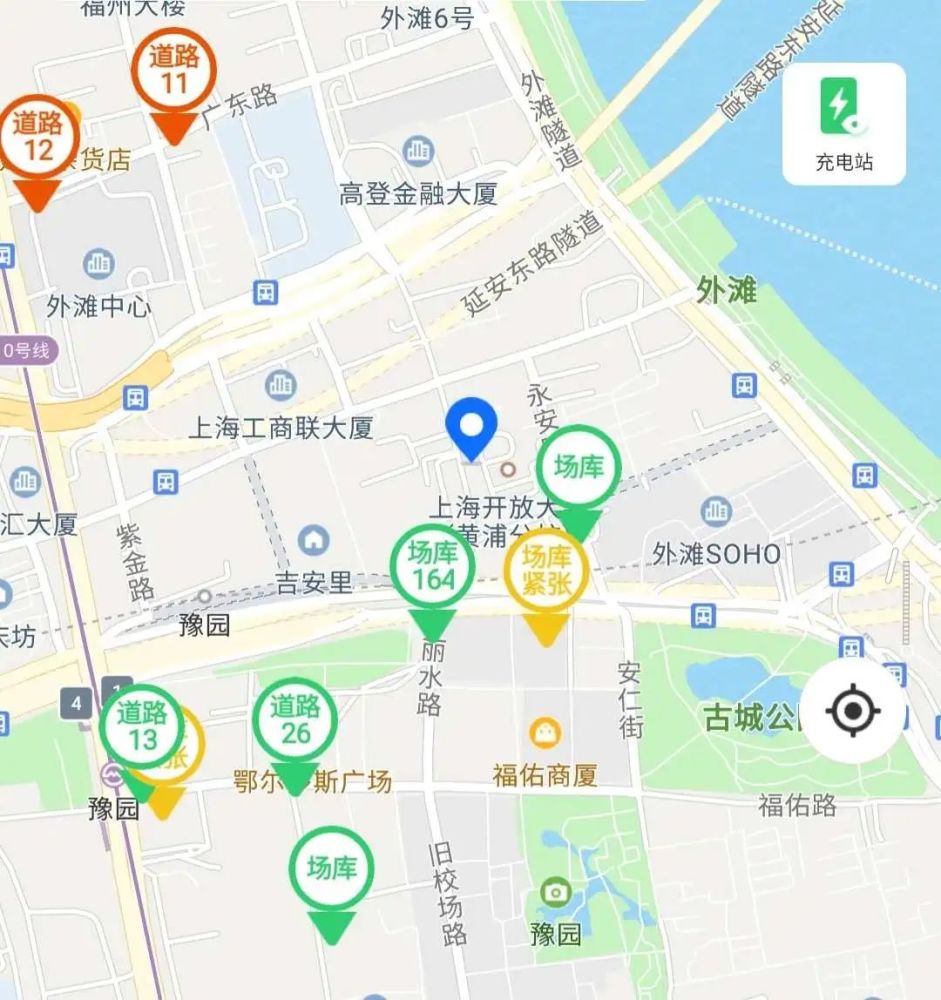Select the 道路 26 parking marker
The height and width of the screenshot is (1000, 941).
295,722
